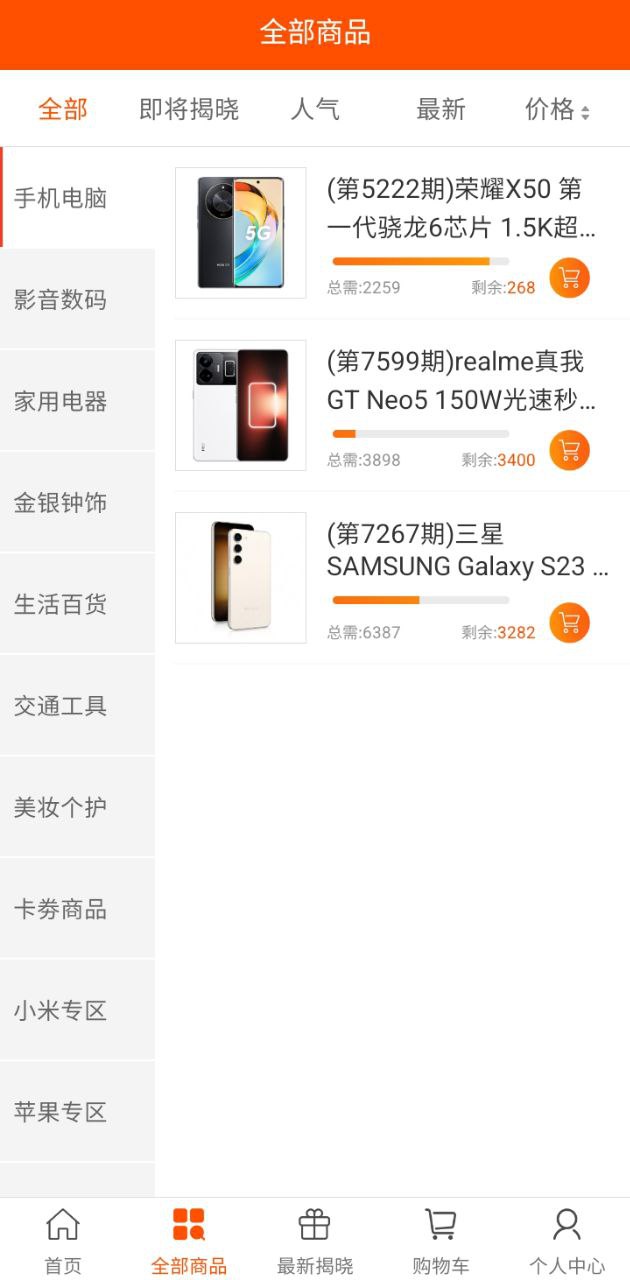Open 购物车 tab
The height and width of the screenshot is (1280, 630).
tap(441, 1240)
